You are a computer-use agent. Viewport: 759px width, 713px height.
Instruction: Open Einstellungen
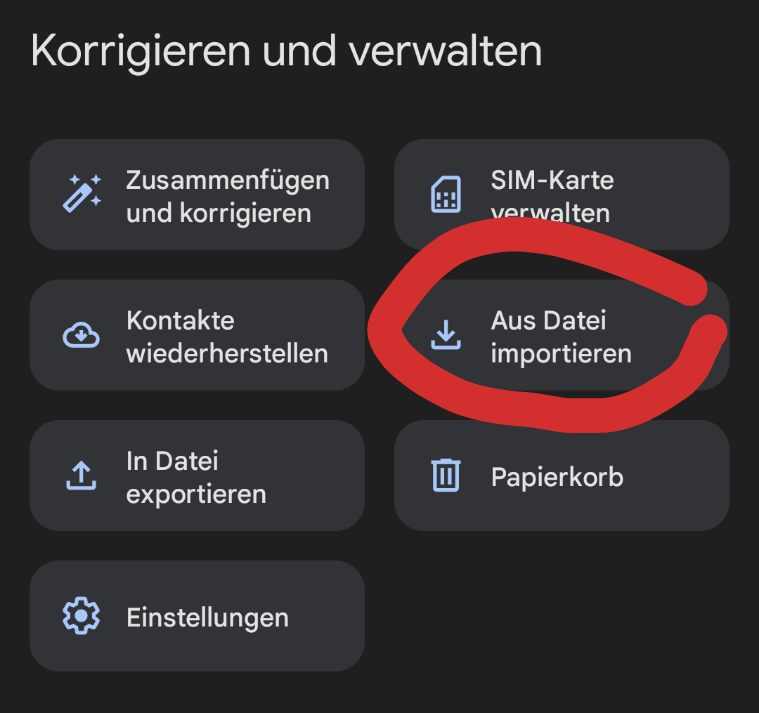click(x=197, y=617)
